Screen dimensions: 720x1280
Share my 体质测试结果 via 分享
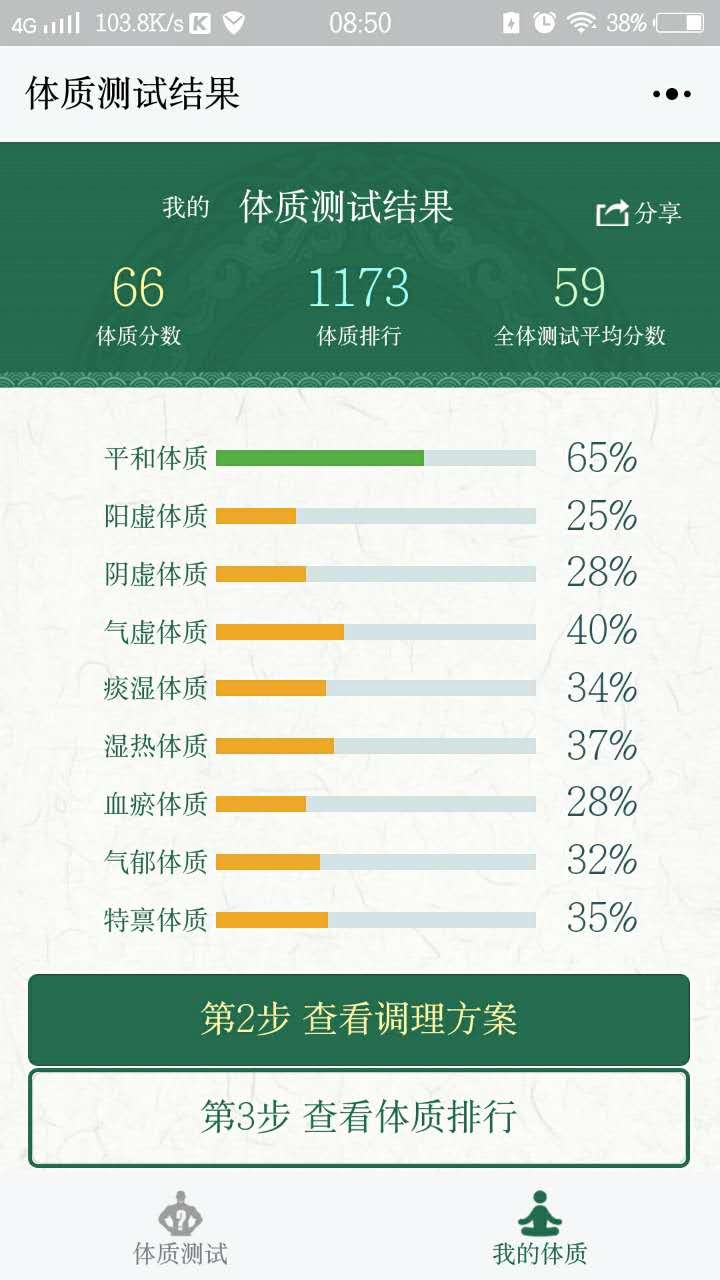click(x=638, y=213)
